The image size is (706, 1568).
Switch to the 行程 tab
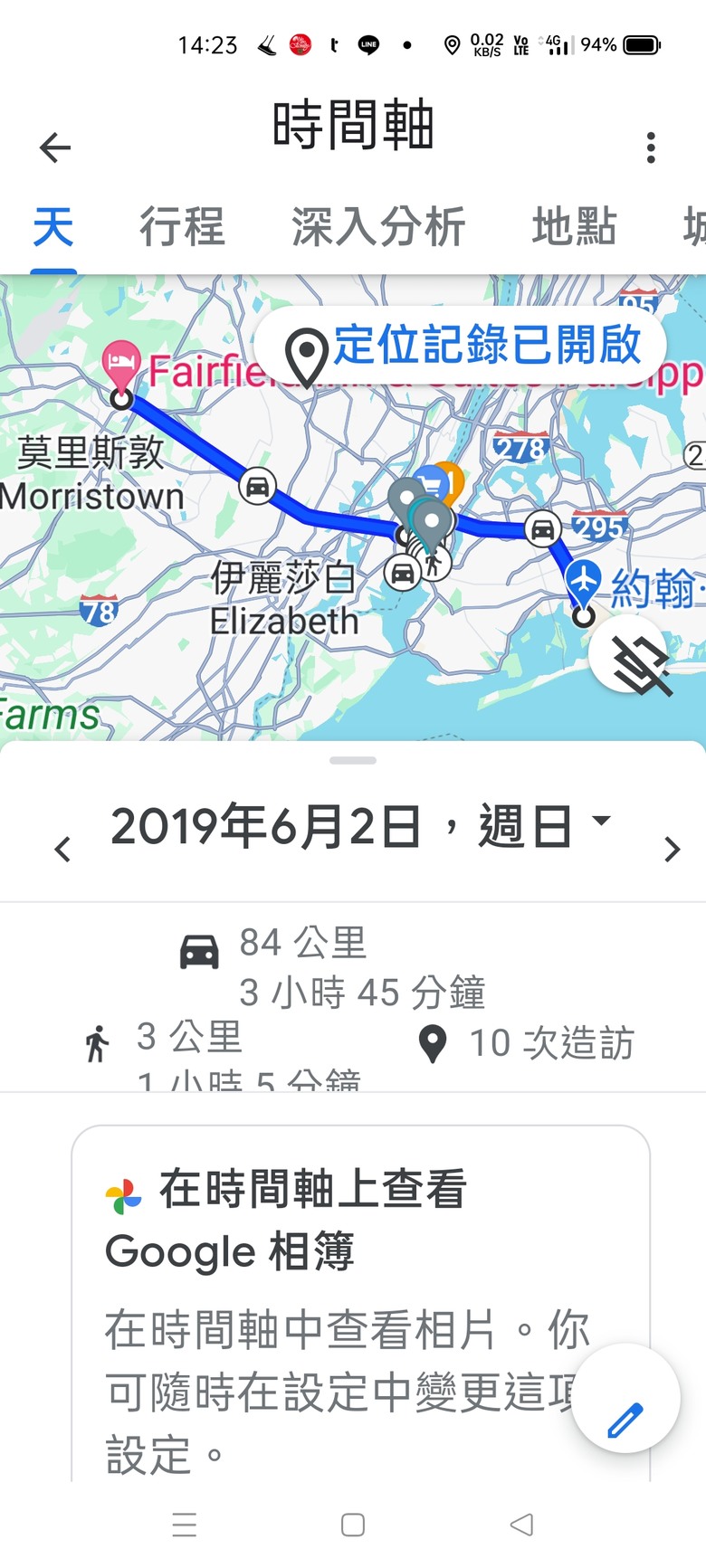tap(182, 226)
